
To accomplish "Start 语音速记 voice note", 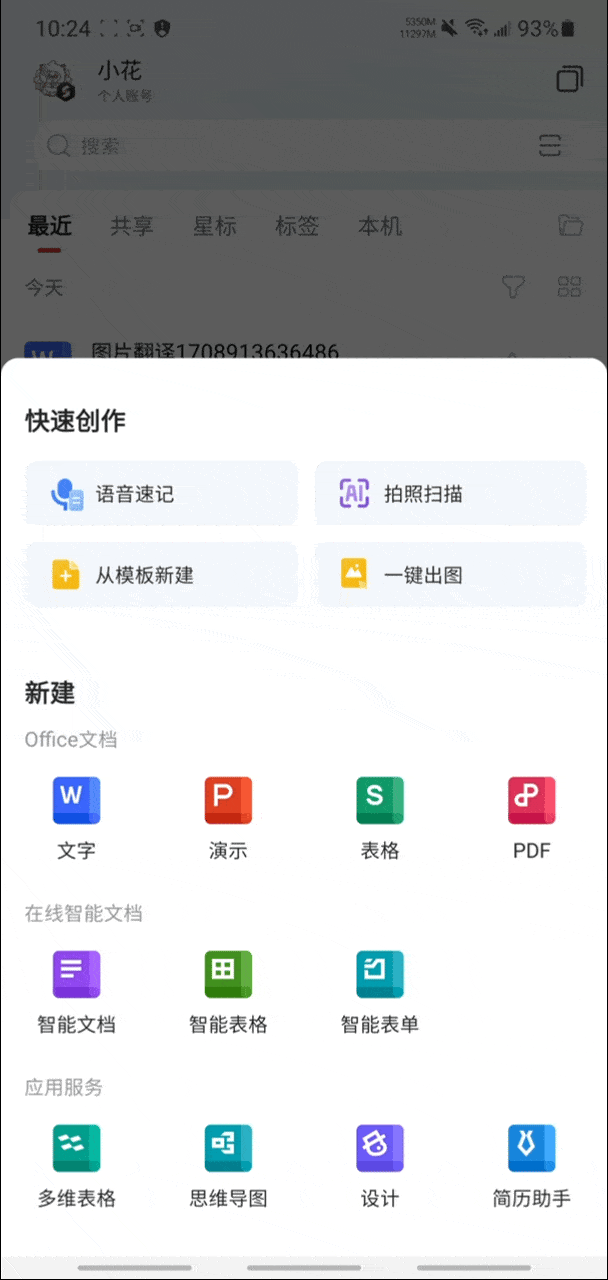I will [x=161, y=494].
